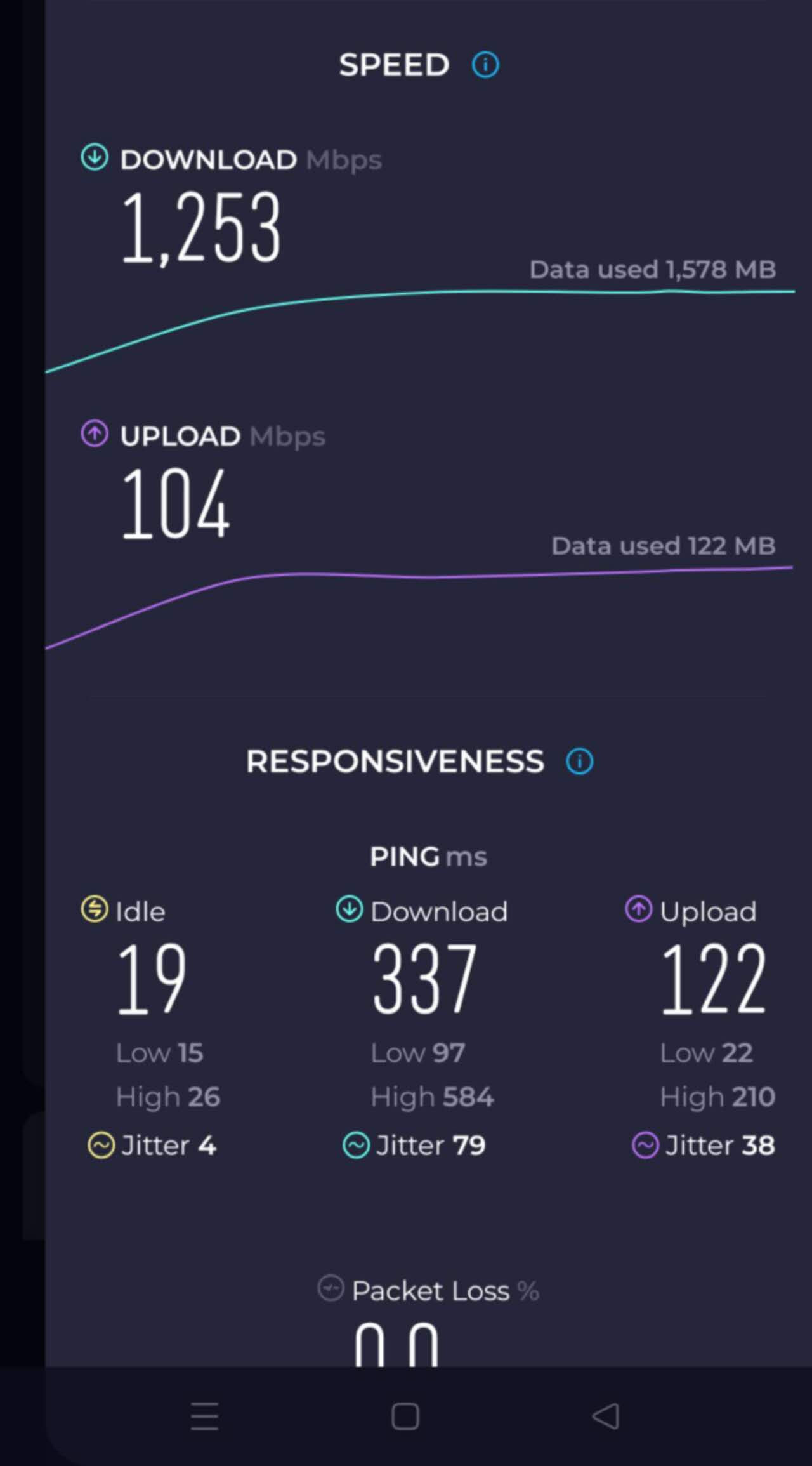Return to the home screen
This screenshot has height=1466, width=812.
[405, 1416]
